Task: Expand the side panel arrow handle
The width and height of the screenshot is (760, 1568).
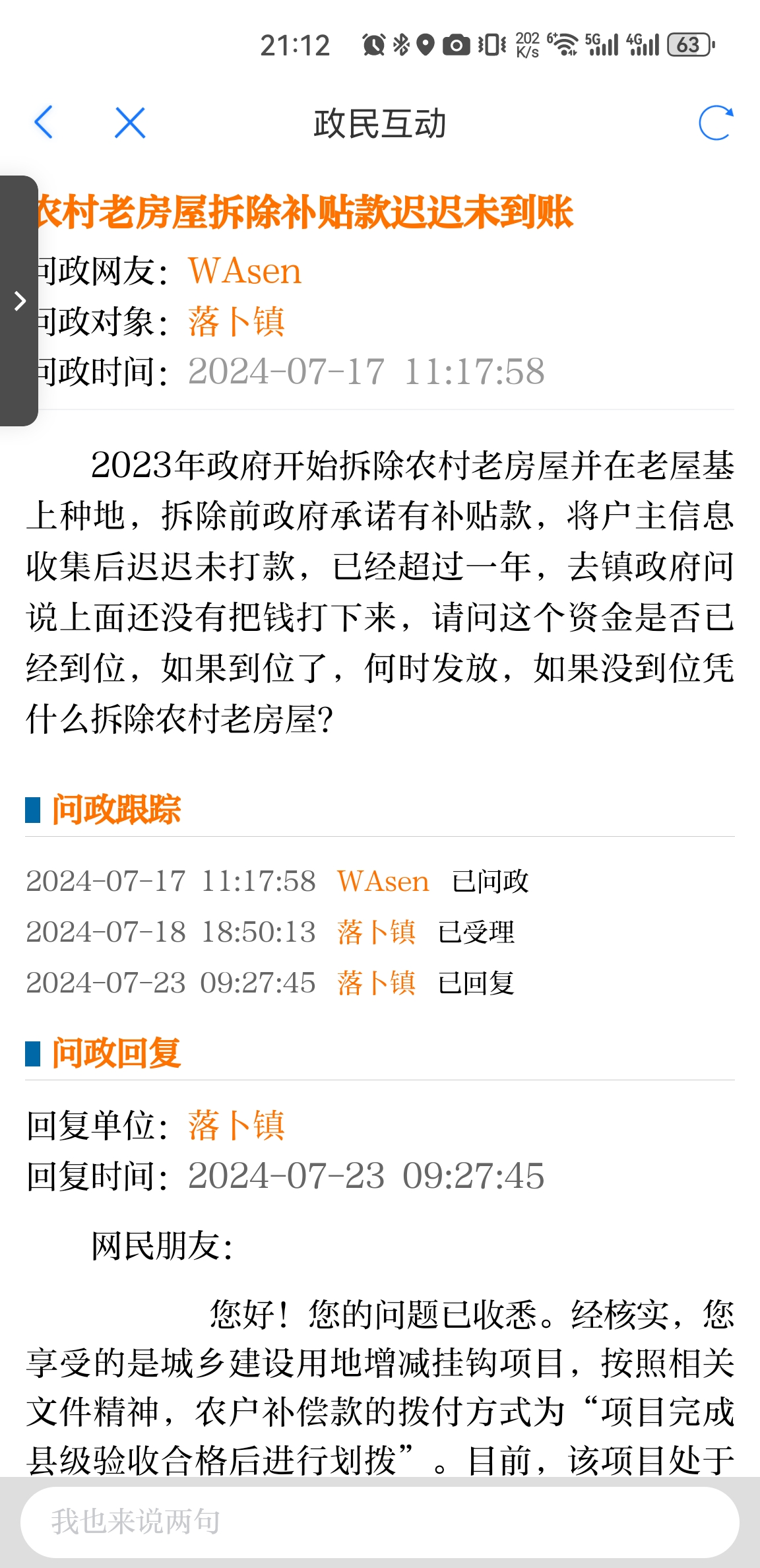Action: [x=19, y=301]
